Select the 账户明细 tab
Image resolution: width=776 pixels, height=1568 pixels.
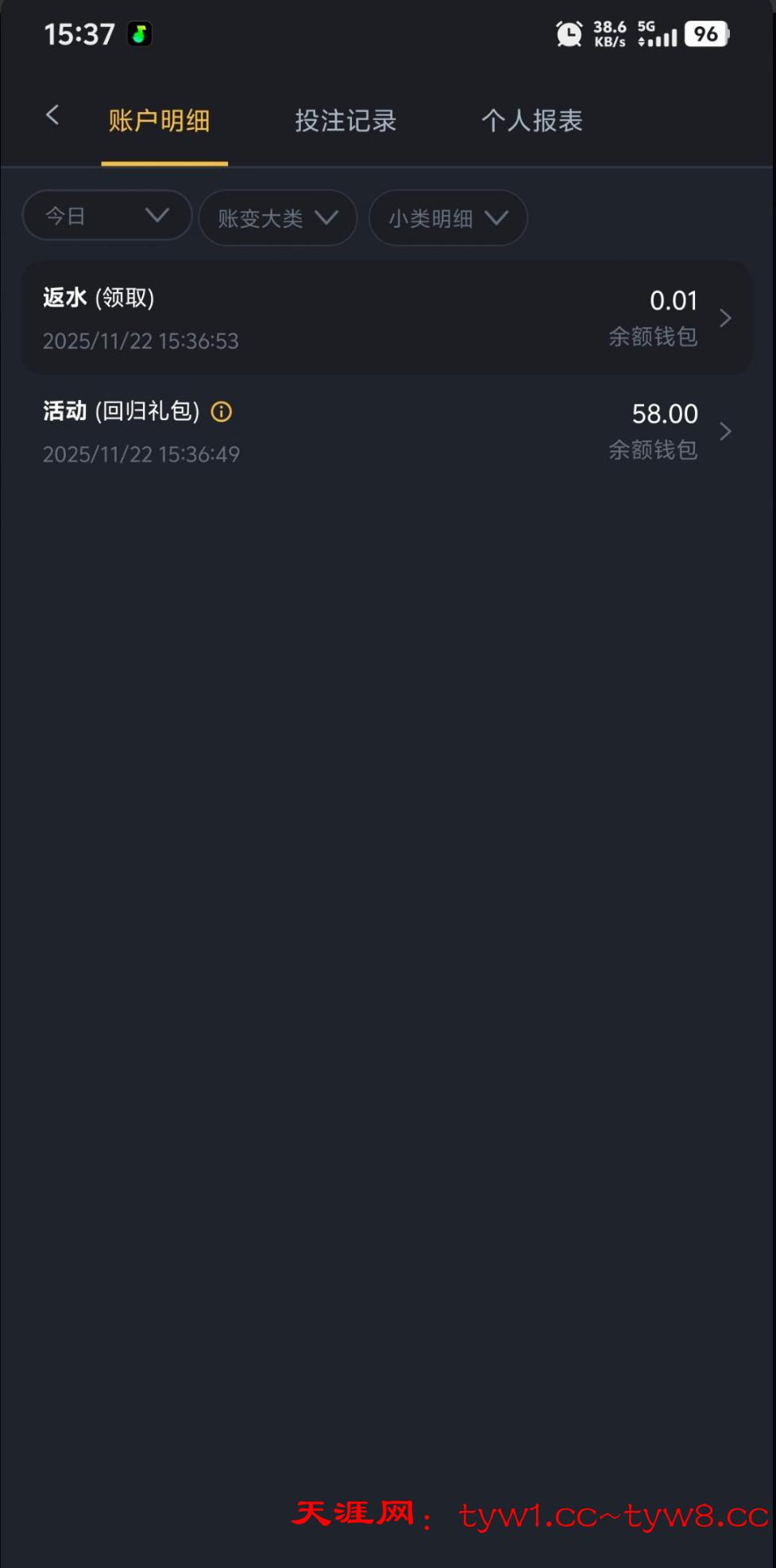pyautogui.click(x=160, y=121)
